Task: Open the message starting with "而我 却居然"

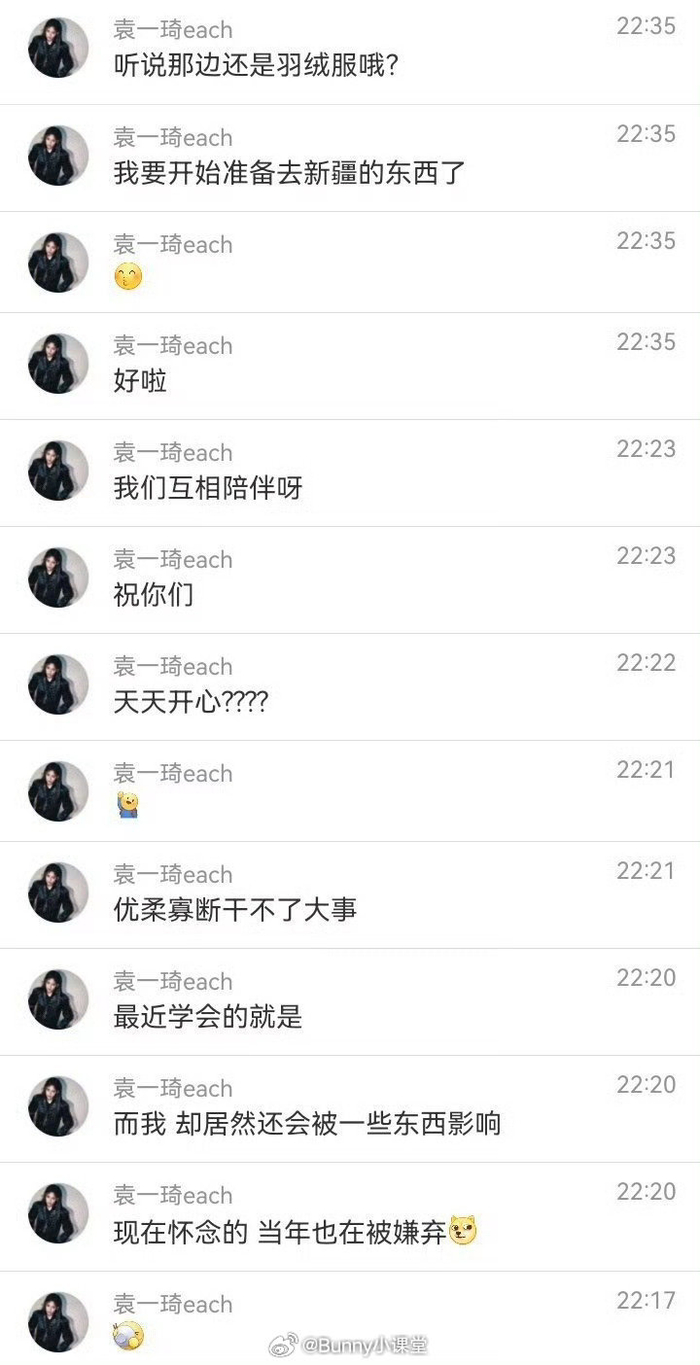Action: pos(307,1124)
